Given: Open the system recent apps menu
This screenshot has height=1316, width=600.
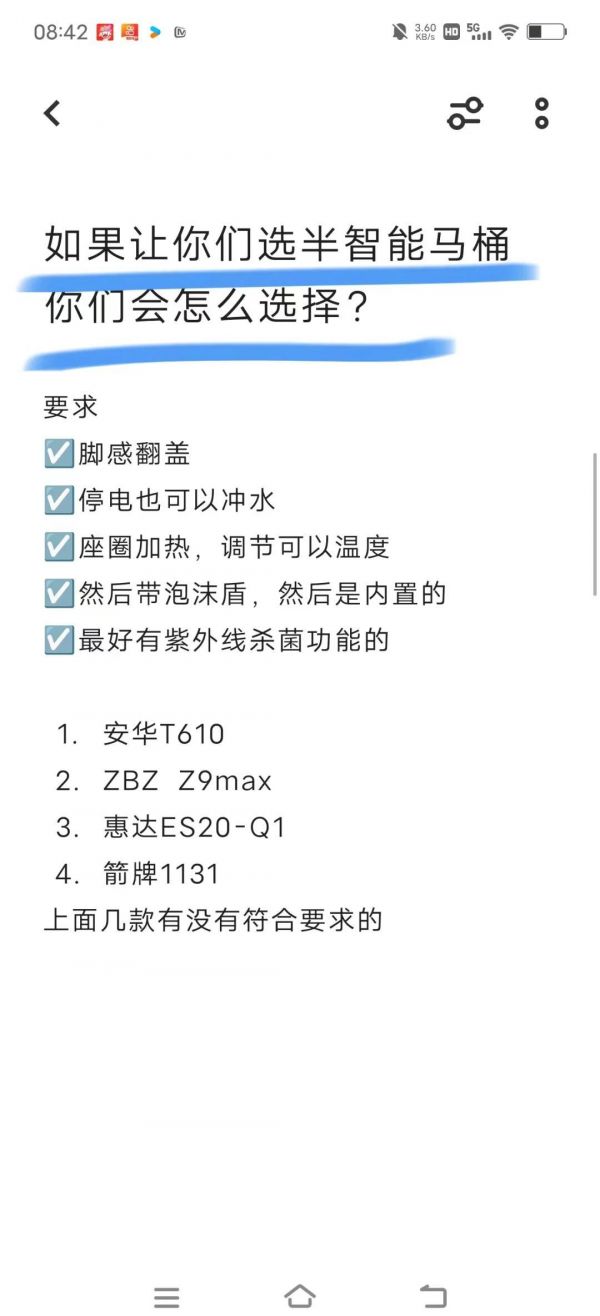Looking at the screenshot, I should click(167, 1297).
